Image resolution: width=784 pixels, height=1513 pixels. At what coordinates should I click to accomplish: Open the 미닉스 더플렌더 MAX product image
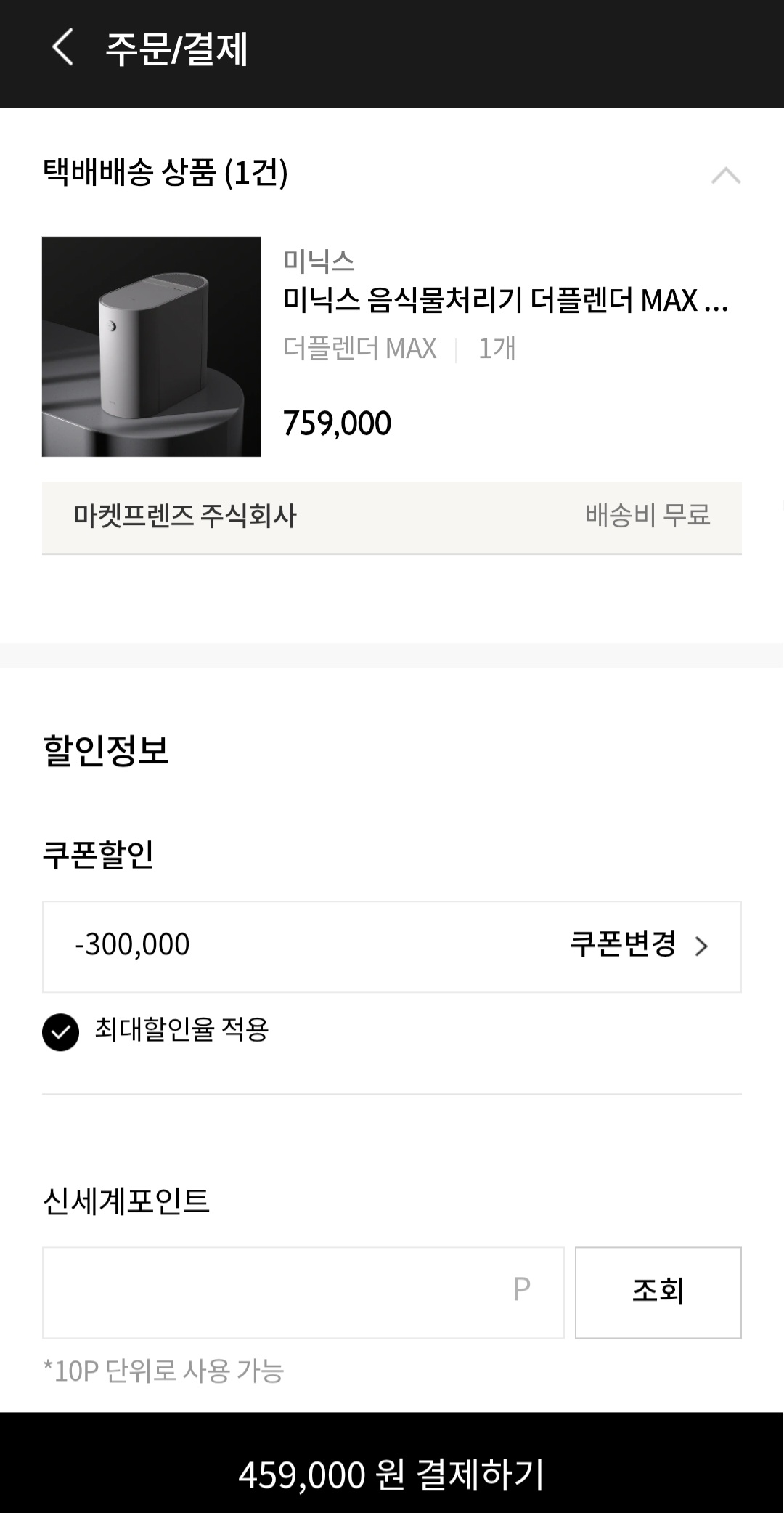pyautogui.click(x=152, y=346)
